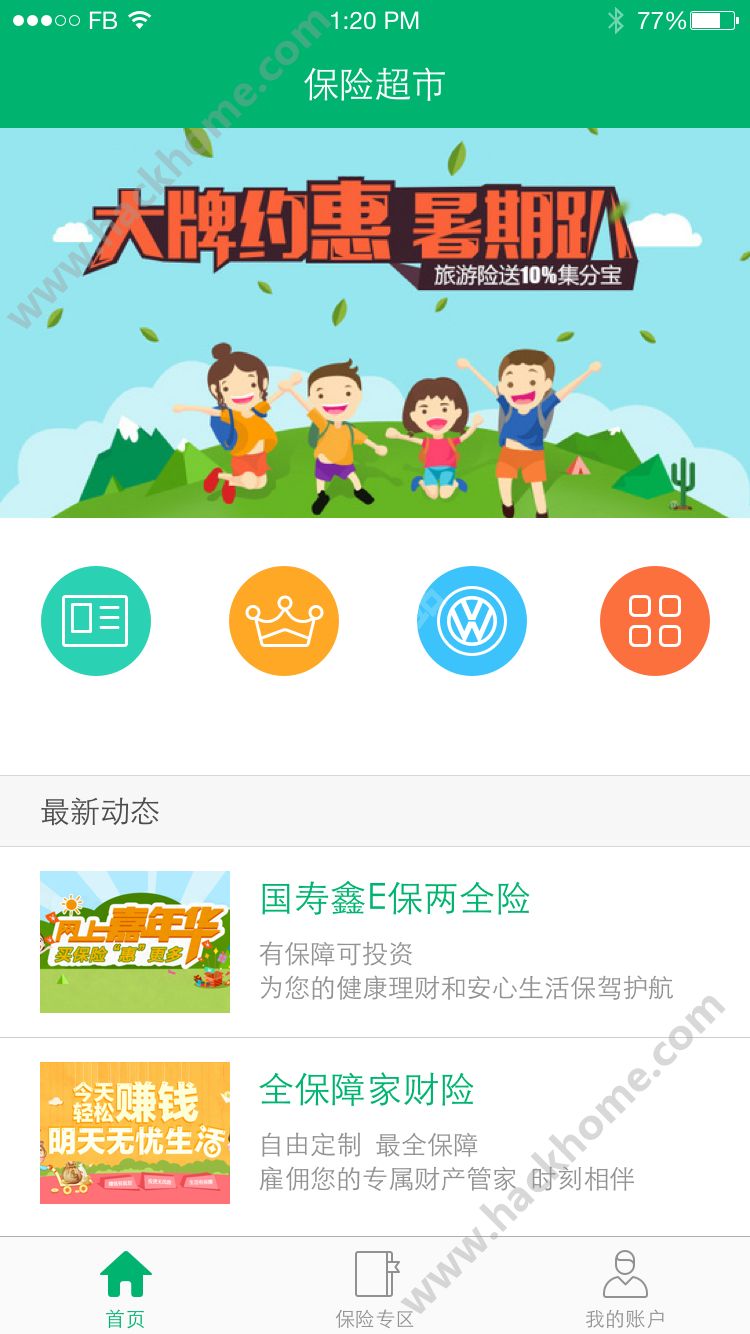
Task: Open 全保障家财险 listing
Action: coord(366,1090)
